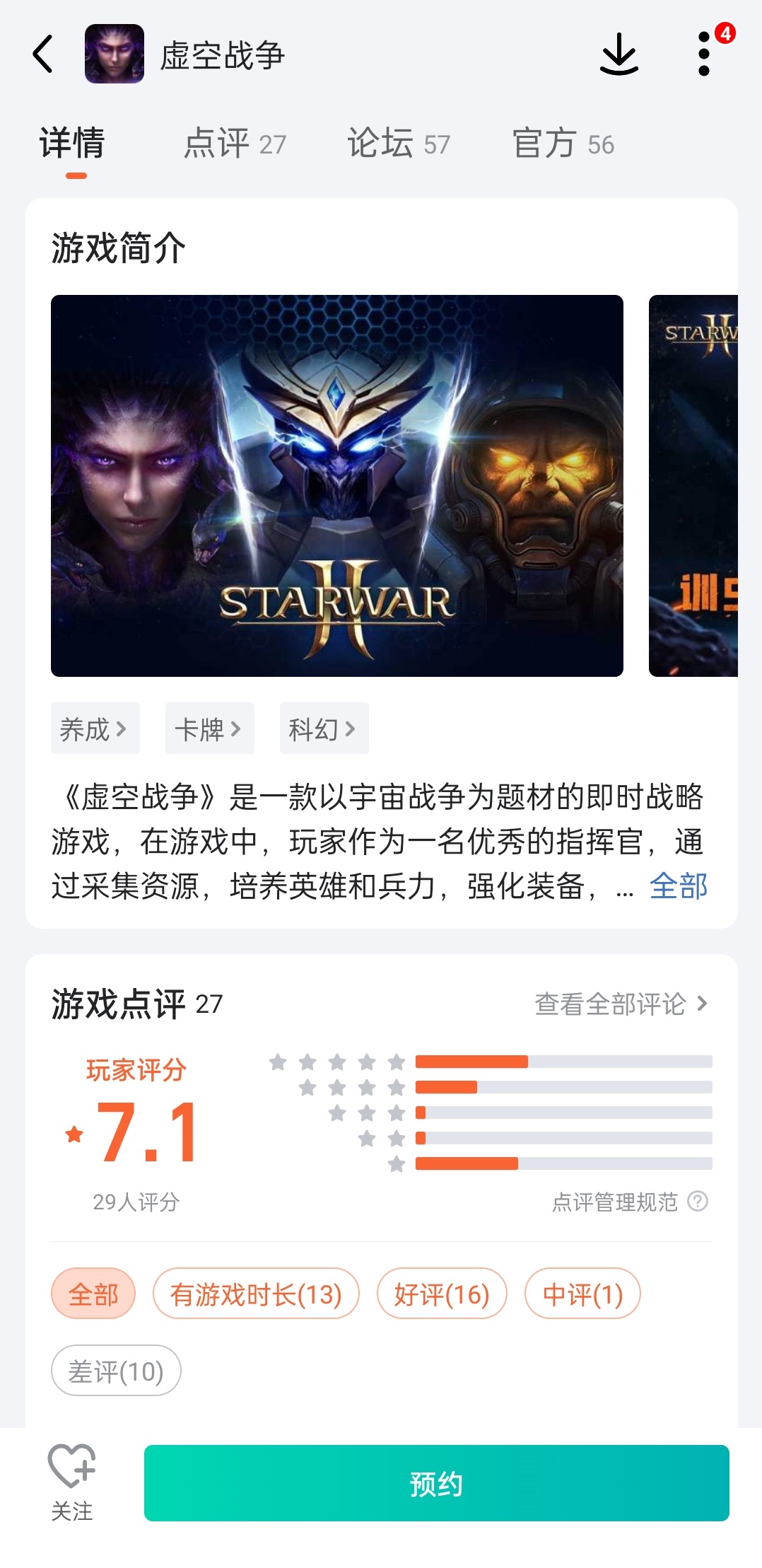This screenshot has height=1568, width=762.
Task: Filter reviews by 差评(10)
Action: (x=116, y=1371)
